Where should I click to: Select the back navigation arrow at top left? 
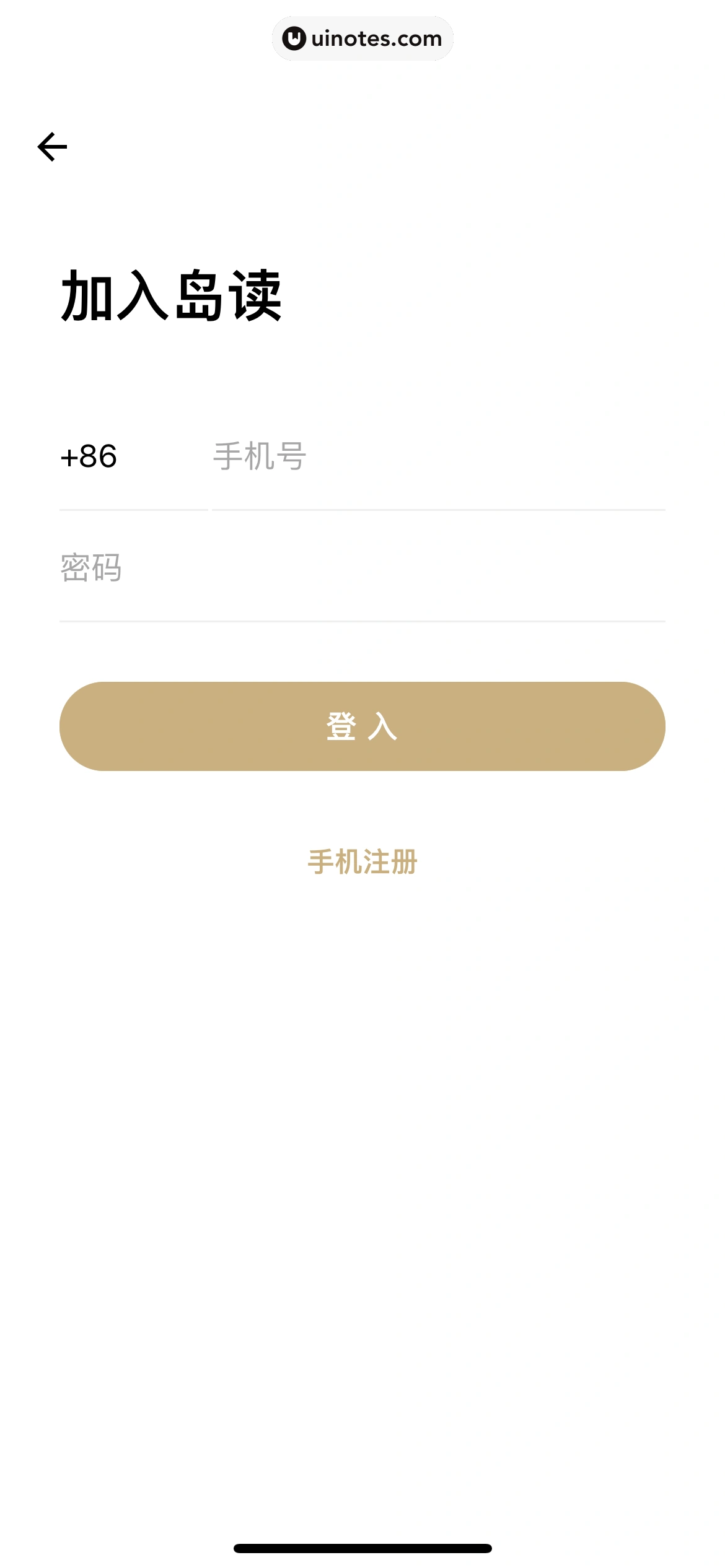pyautogui.click(x=52, y=147)
